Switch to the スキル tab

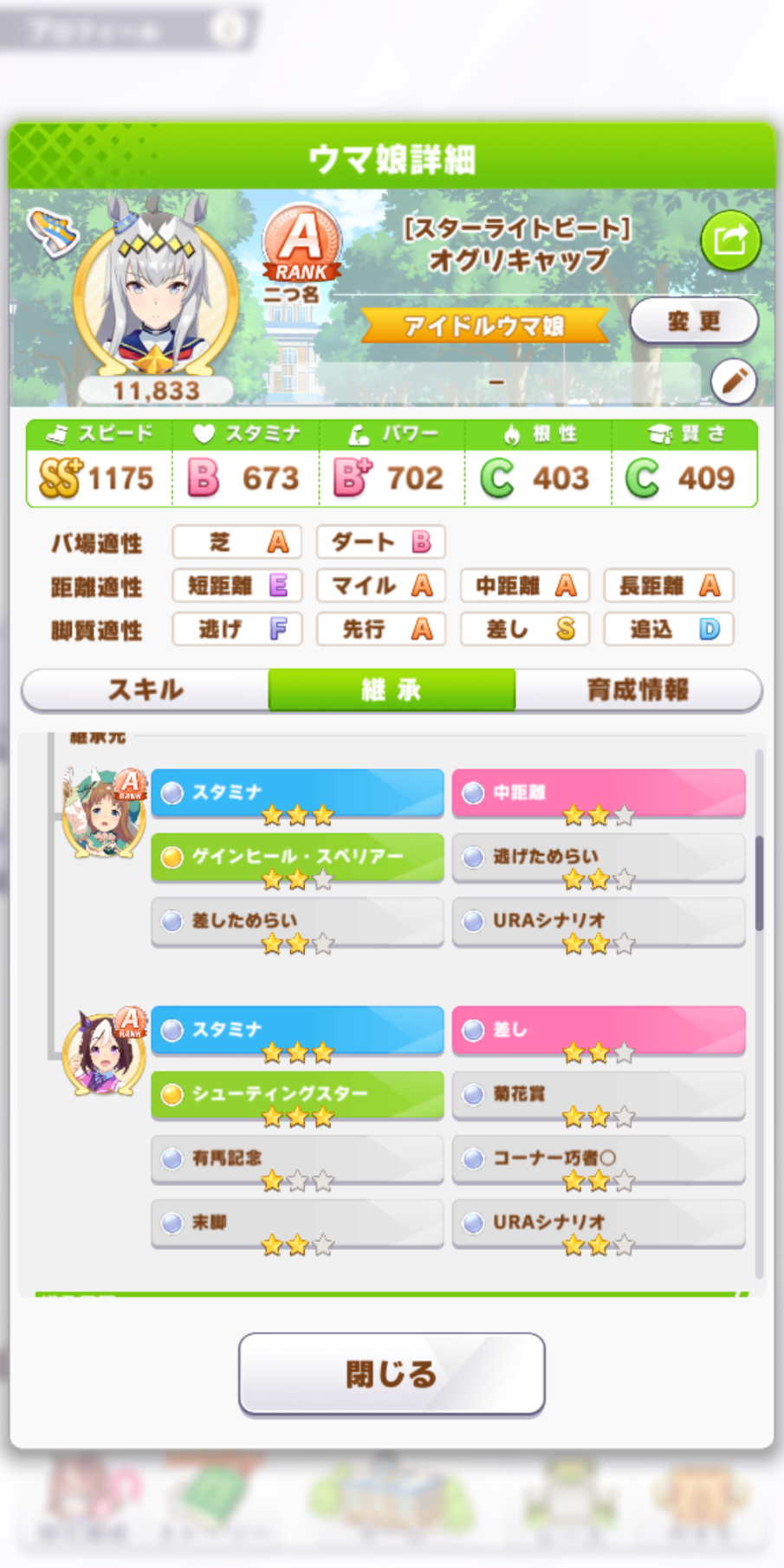(x=146, y=690)
